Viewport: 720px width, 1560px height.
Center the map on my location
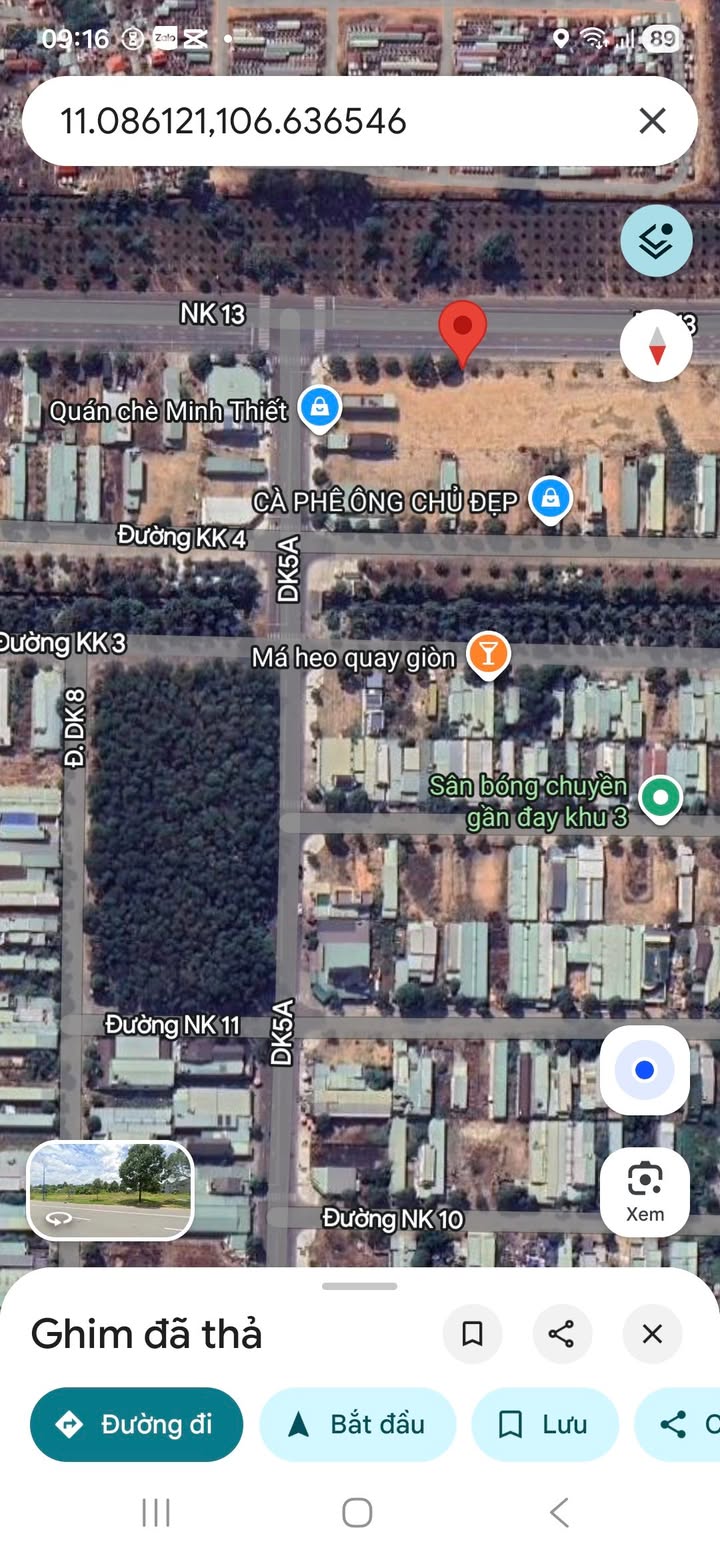click(644, 1070)
